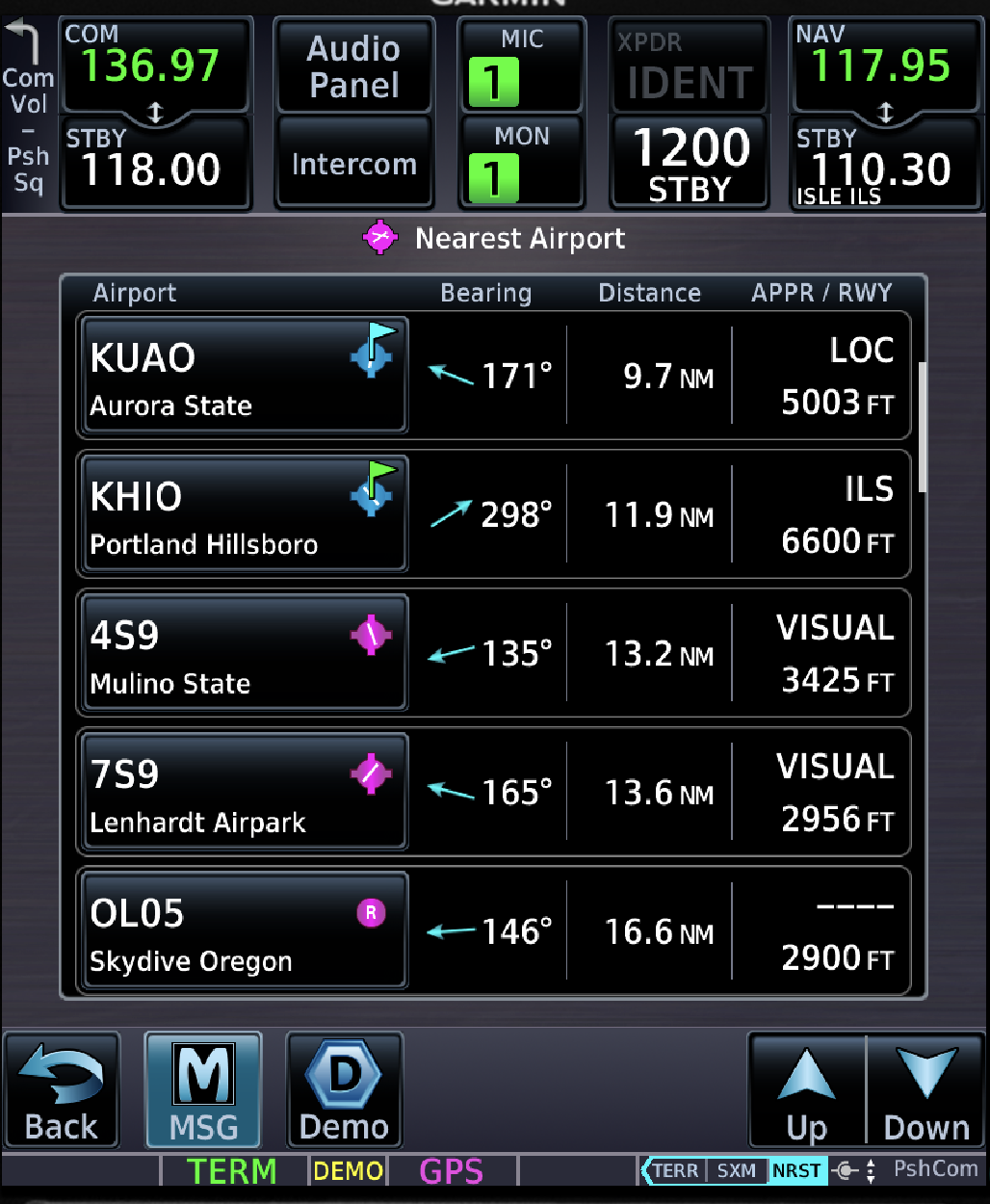Tap the active NAV frequency 117.95
Viewport: 990px width, 1204px height.
(x=883, y=65)
